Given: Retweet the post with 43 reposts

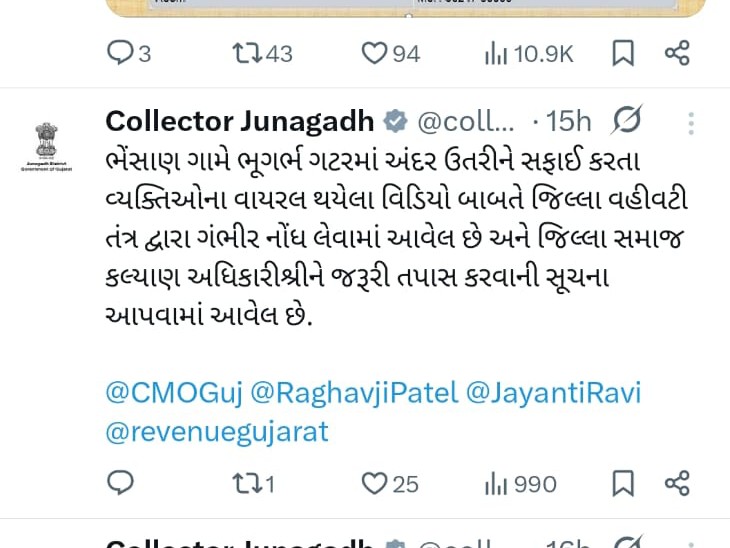Looking at the screenshot, I should pos(245,53).
